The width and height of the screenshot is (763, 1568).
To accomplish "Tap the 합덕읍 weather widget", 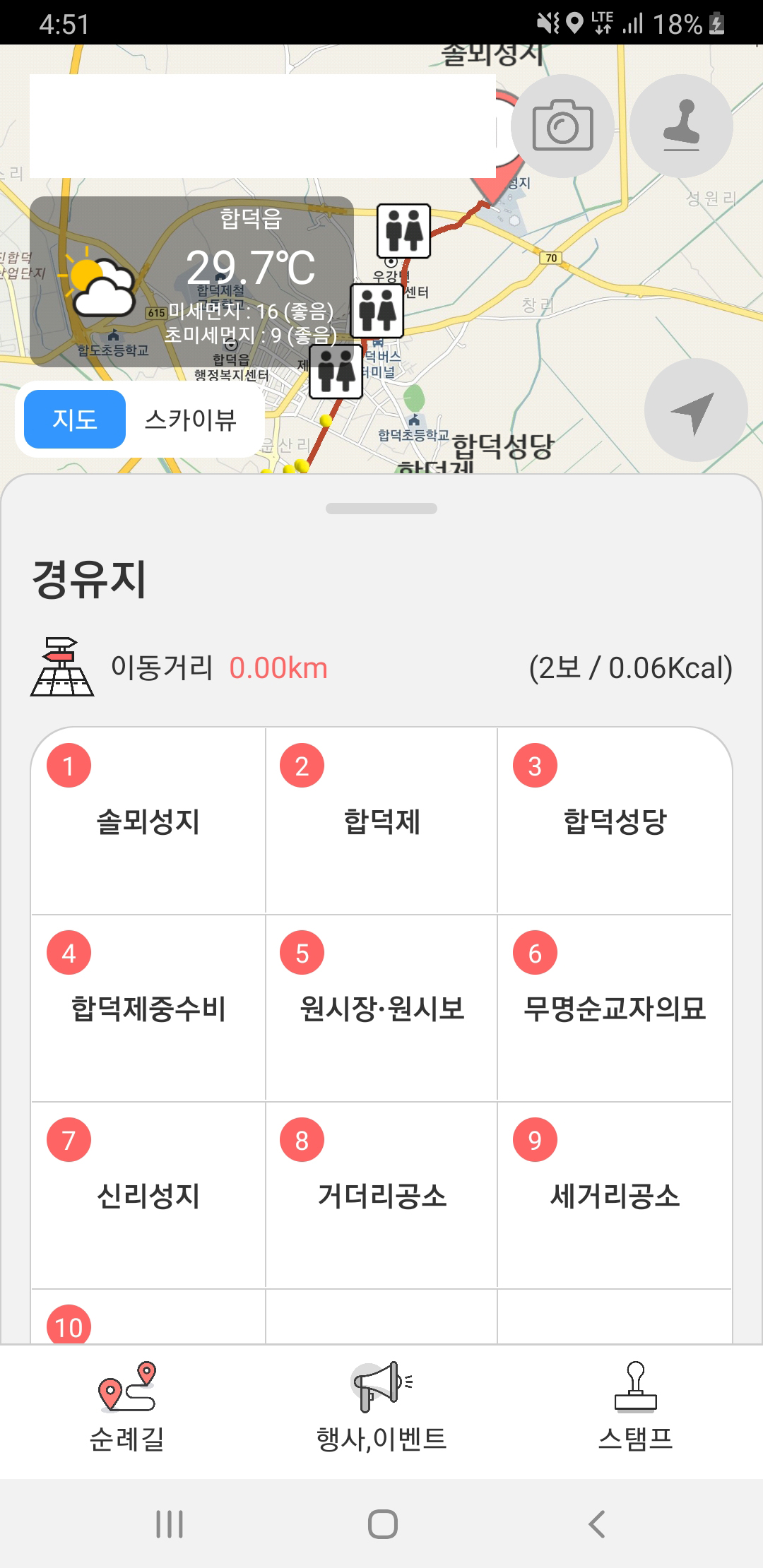I will pyautogui.click(x=191, y=281).
